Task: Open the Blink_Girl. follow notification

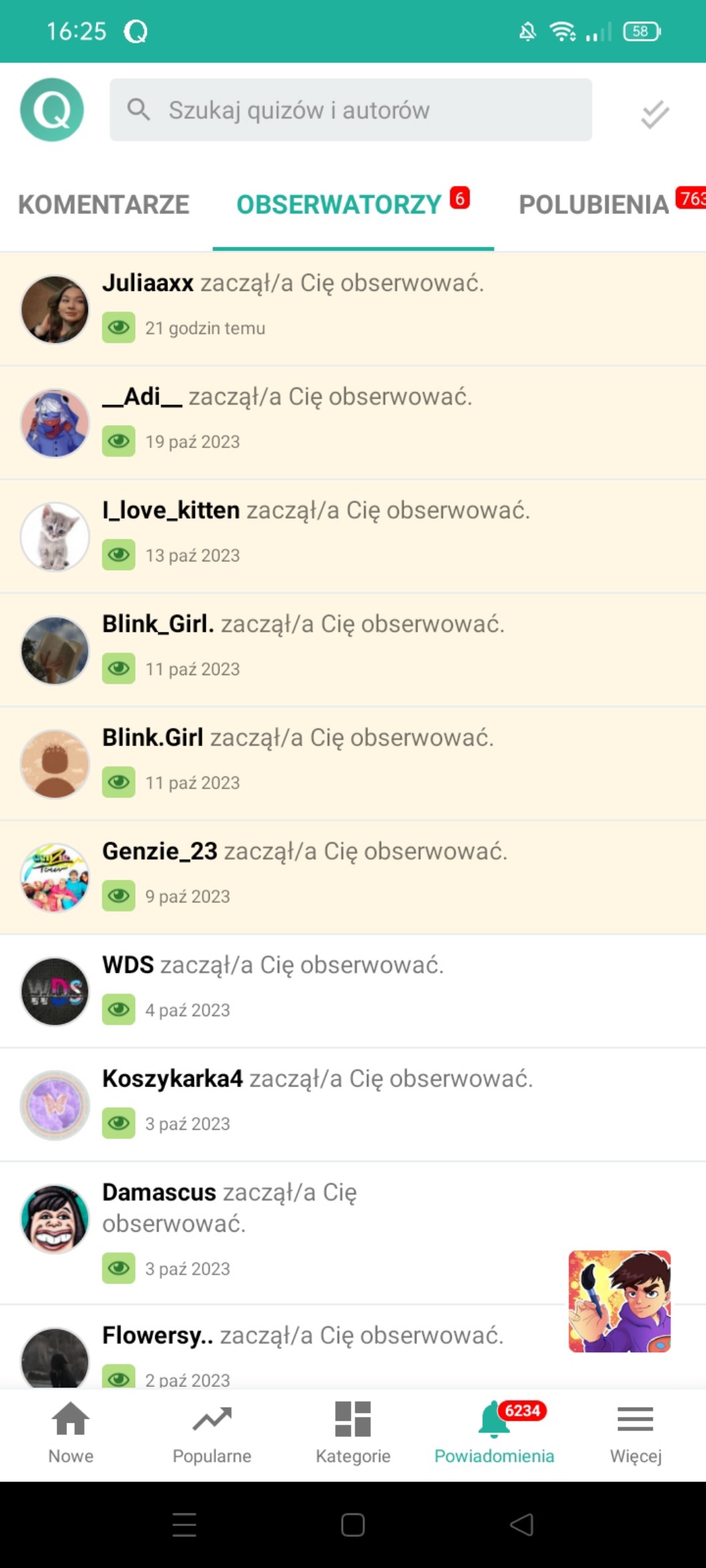Action: point(353,651)
